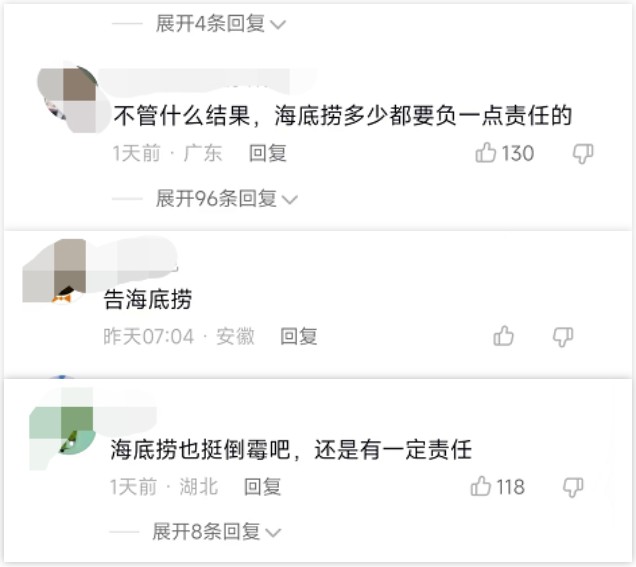
Task: Reply to the 告海底捞 comment
Action: pos(298,337)
